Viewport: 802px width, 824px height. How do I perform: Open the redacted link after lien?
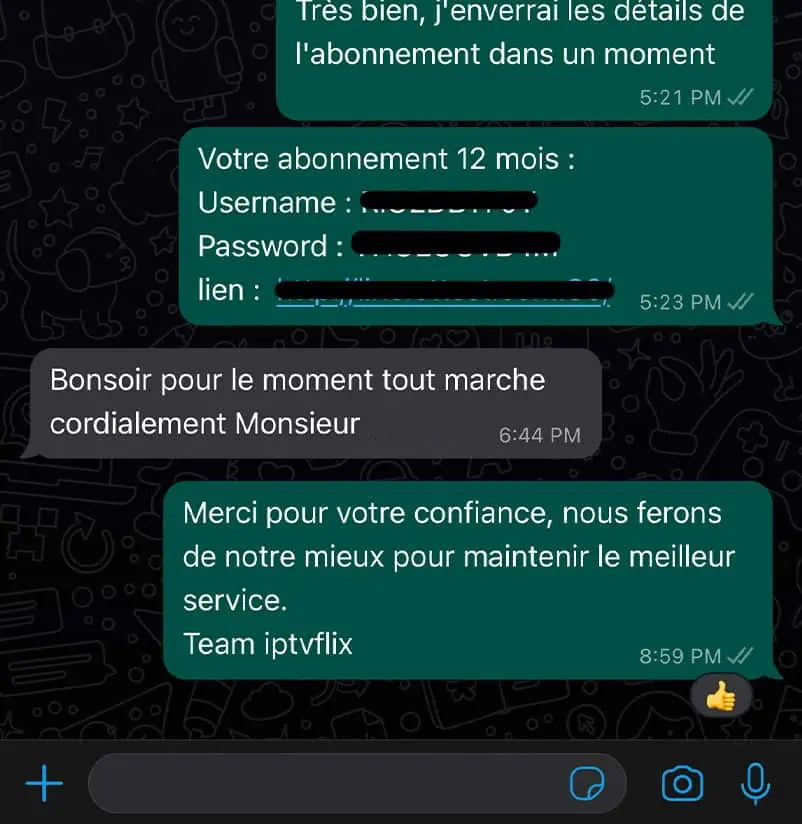pos(443,291)
